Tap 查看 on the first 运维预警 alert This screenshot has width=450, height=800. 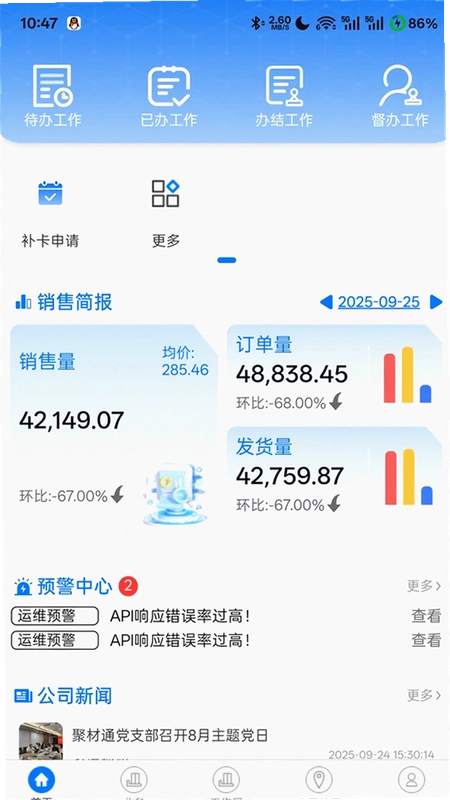pyautogui.click(x=426, y=616)
